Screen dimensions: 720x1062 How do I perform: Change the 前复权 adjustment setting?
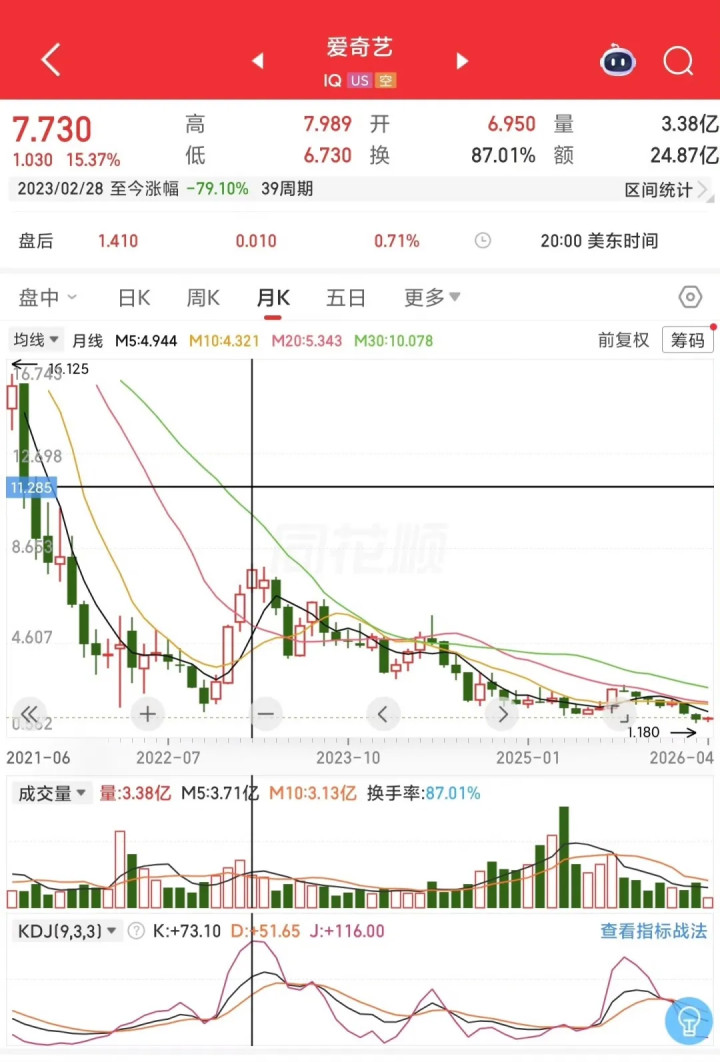pyautogui.click(x=623, y=340)
